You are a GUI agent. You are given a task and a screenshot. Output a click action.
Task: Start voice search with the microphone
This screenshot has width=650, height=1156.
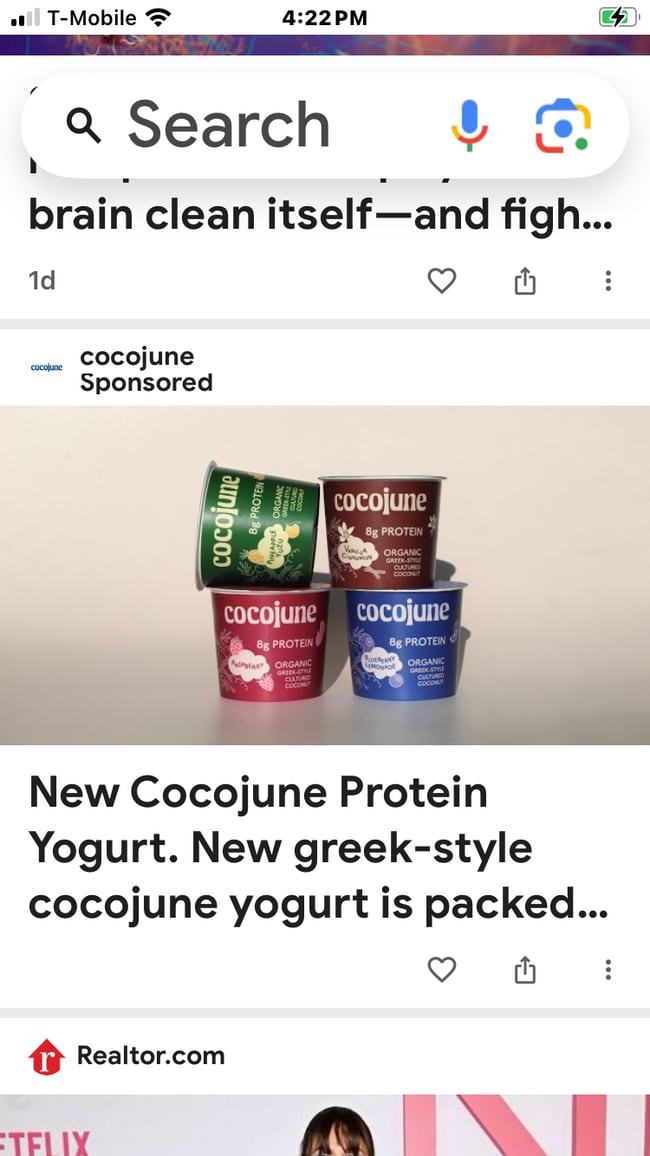coord(469,126)
